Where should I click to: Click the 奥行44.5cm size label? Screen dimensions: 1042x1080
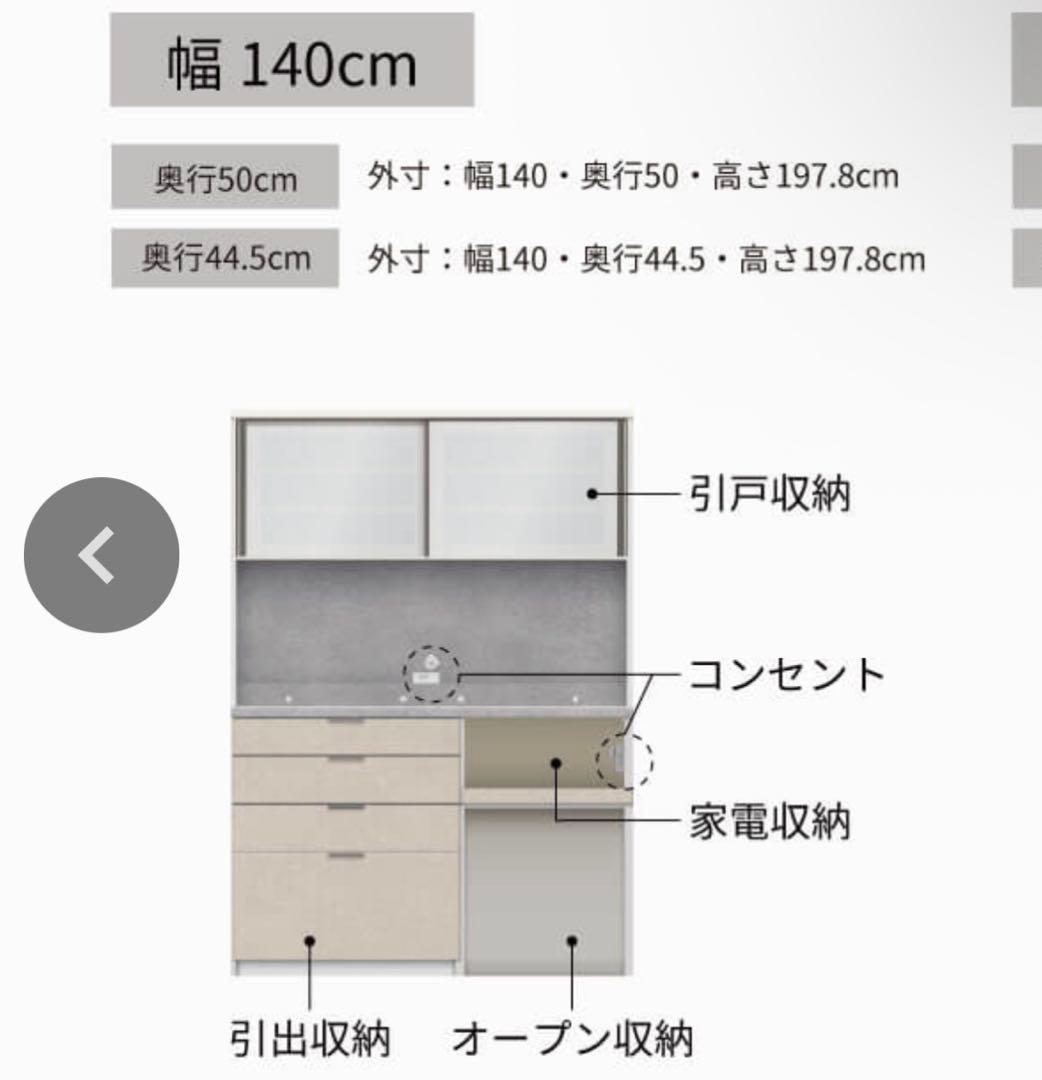(x=225, y=258)
